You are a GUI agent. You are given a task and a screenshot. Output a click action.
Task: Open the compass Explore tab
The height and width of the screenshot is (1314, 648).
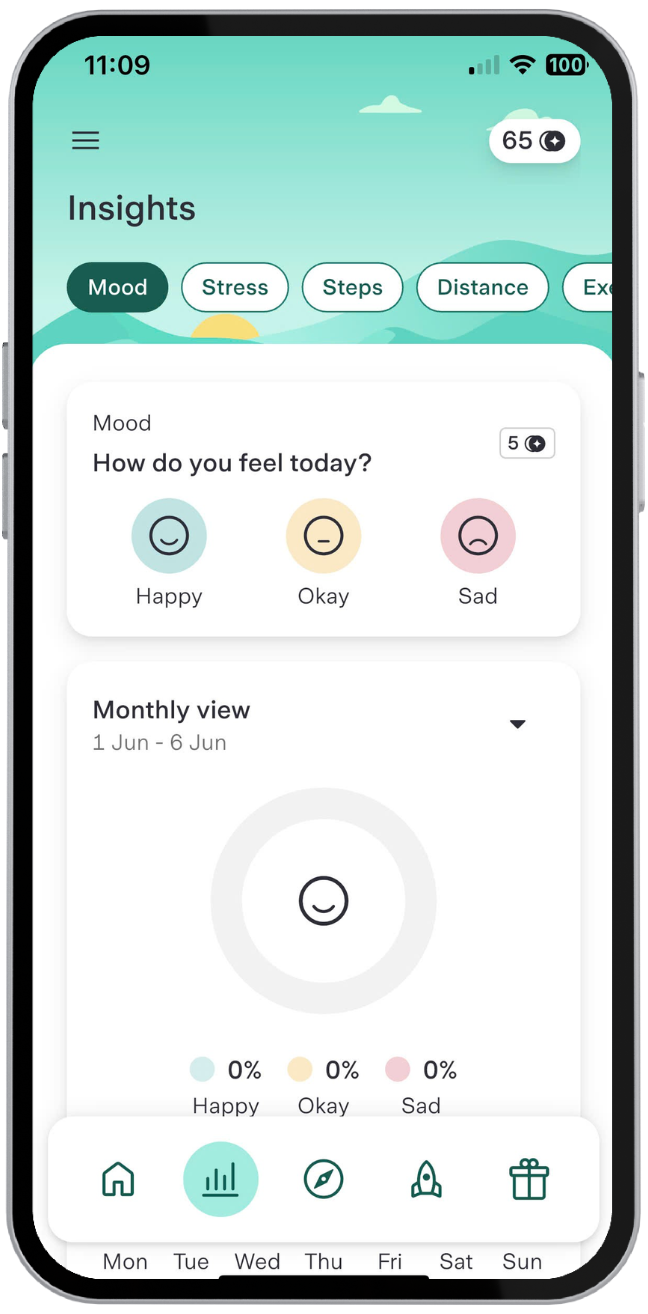coord(323,1180)
